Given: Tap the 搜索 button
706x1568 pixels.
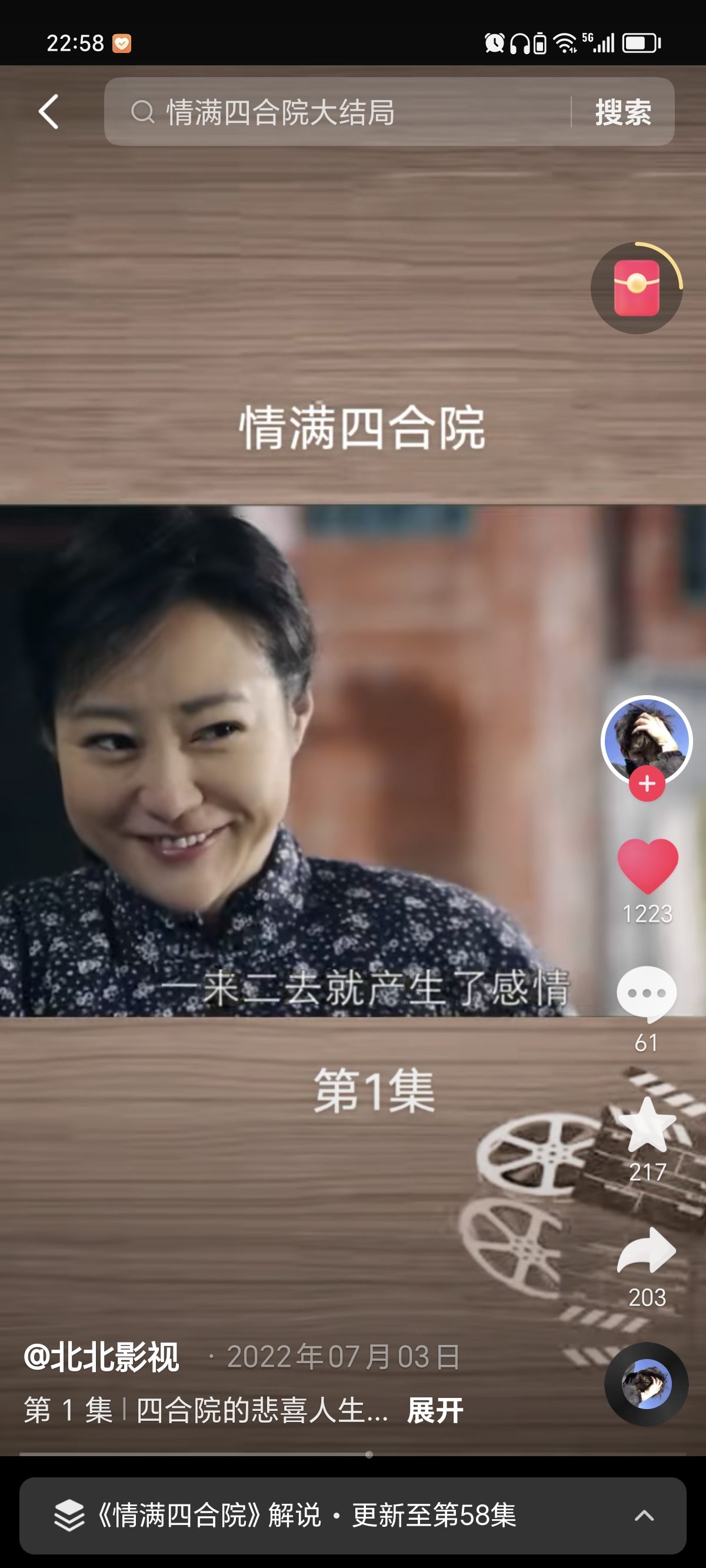Looking at the screenshot, I should (x=622, y=112).
